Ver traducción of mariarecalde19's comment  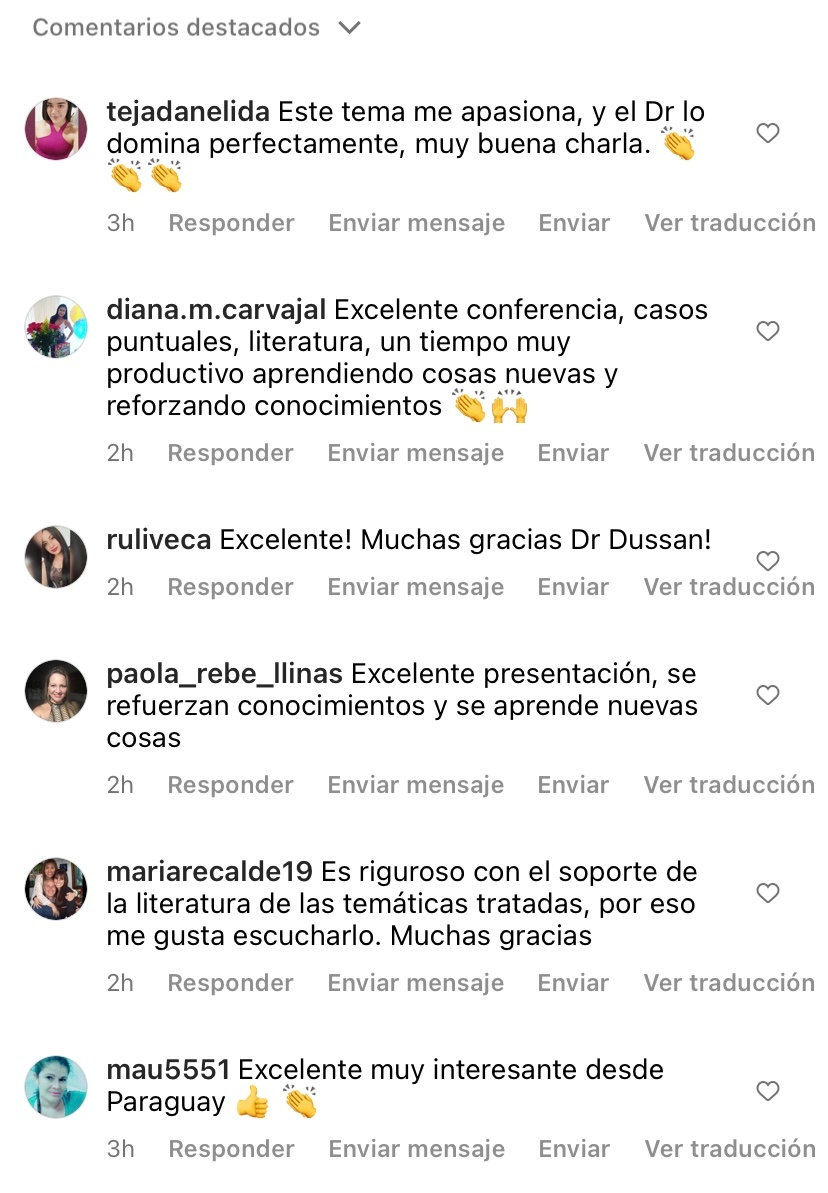click(729, 983)
